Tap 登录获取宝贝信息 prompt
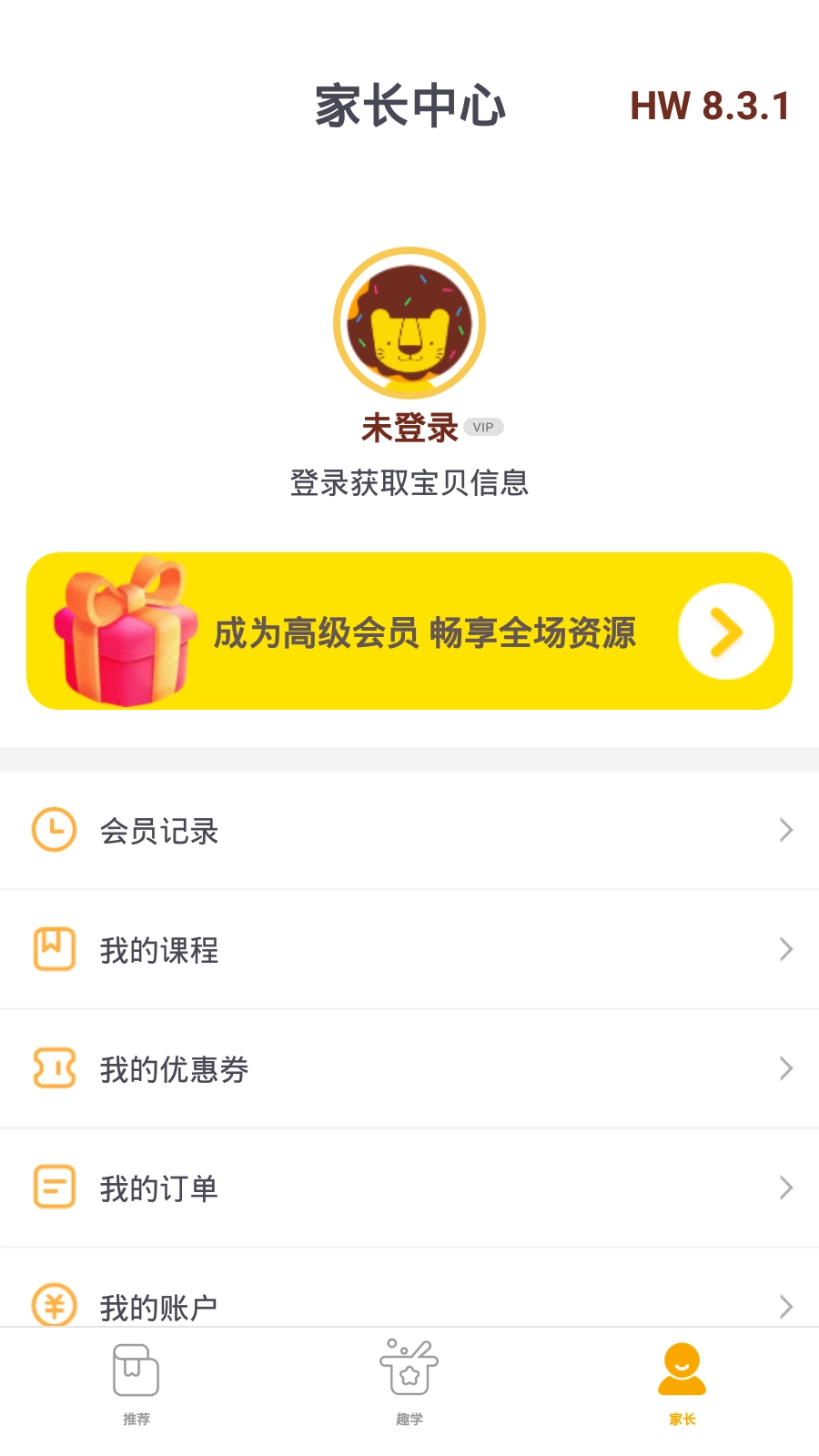Viewport: 819px width, 1456px height. click(409, 485)
